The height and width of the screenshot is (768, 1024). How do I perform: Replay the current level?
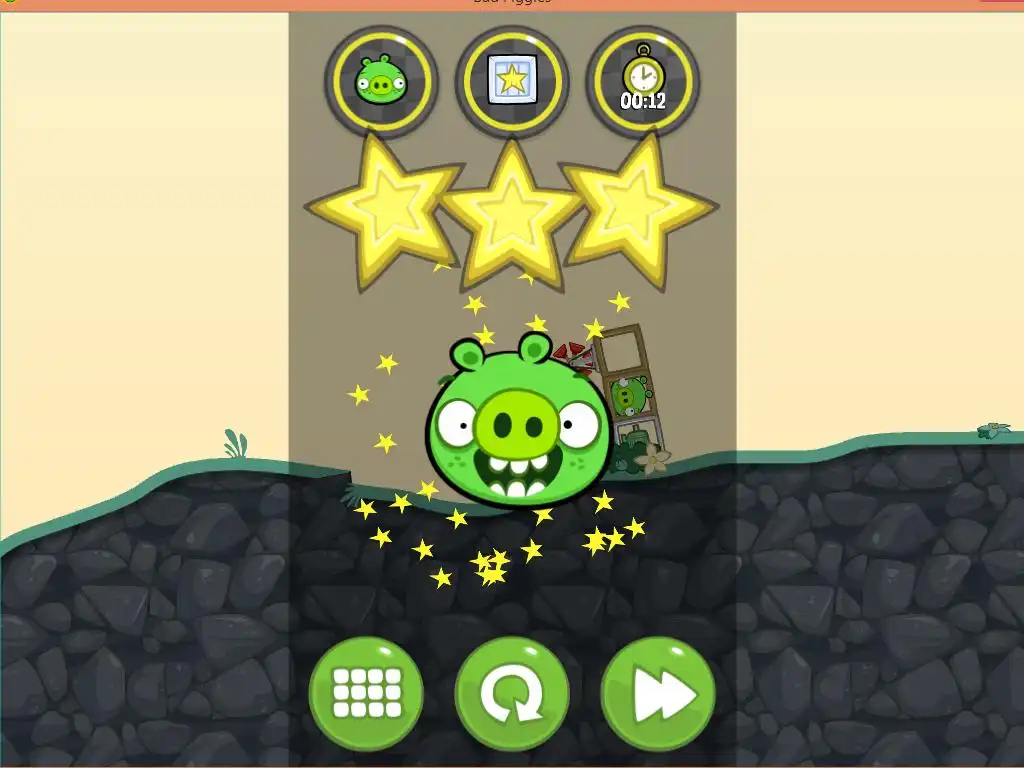pyautogui.click(x=512, y=693)
